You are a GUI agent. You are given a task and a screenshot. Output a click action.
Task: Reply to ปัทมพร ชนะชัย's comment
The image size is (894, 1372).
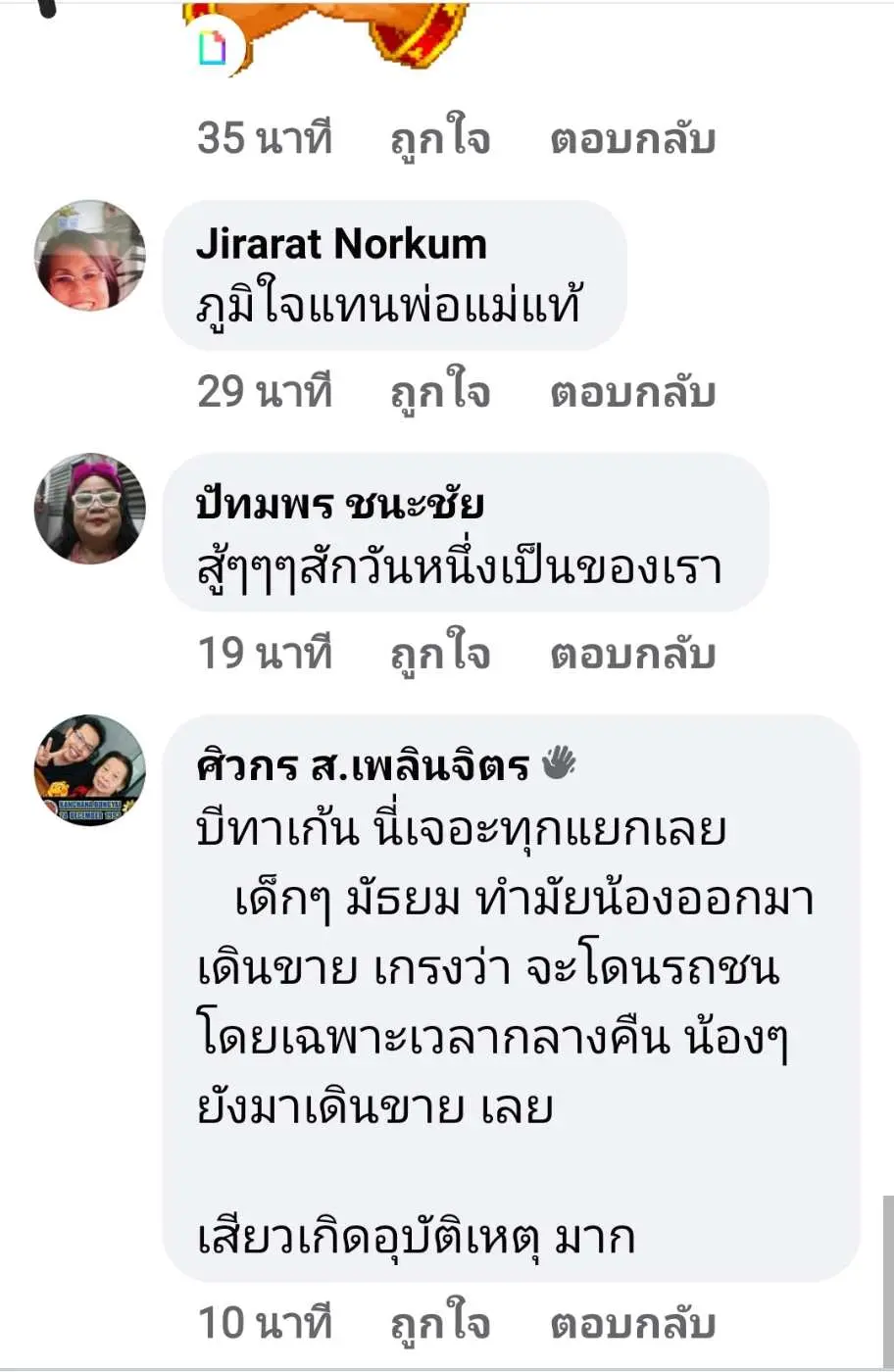632,654
